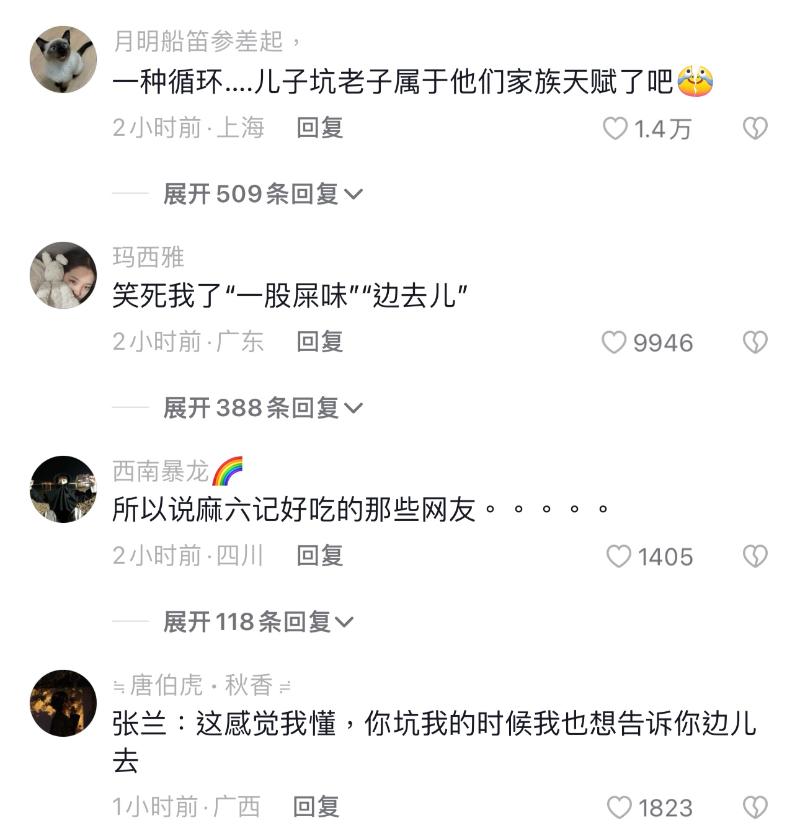
Task: Like the comment by 唐伯虎·秋香
Action: (620, 807)
